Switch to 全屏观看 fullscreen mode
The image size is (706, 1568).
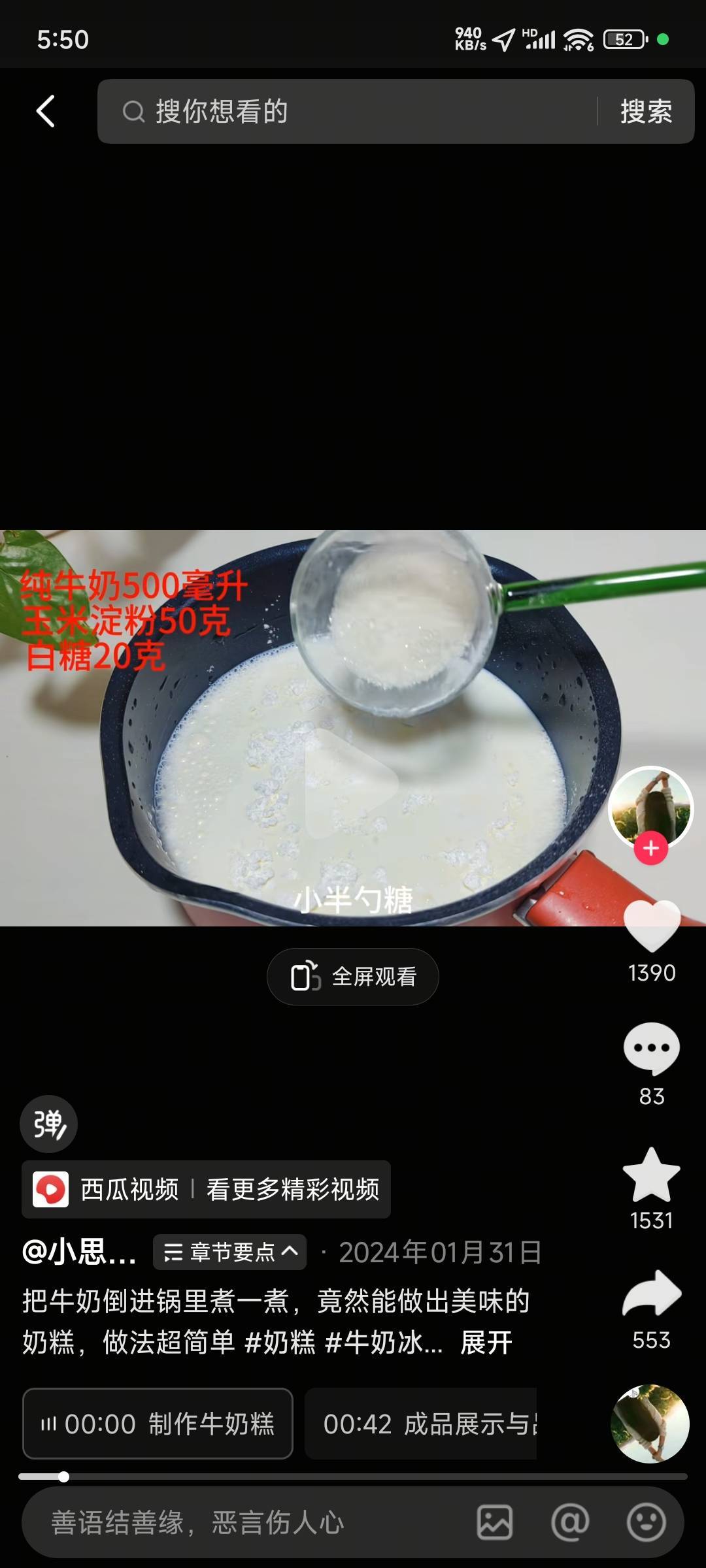click(353, 977)
